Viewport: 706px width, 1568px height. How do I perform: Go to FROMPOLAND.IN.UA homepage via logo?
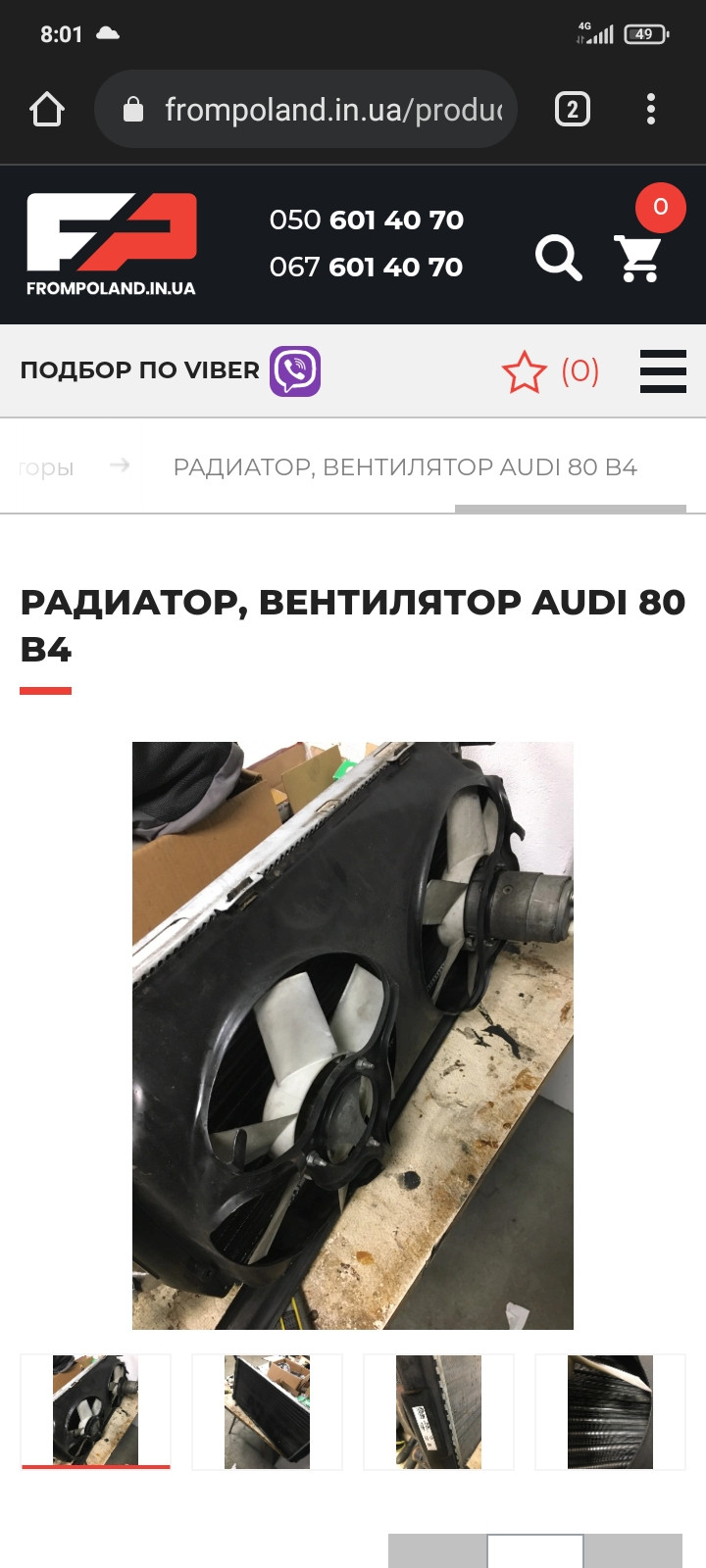pos(111,245)
